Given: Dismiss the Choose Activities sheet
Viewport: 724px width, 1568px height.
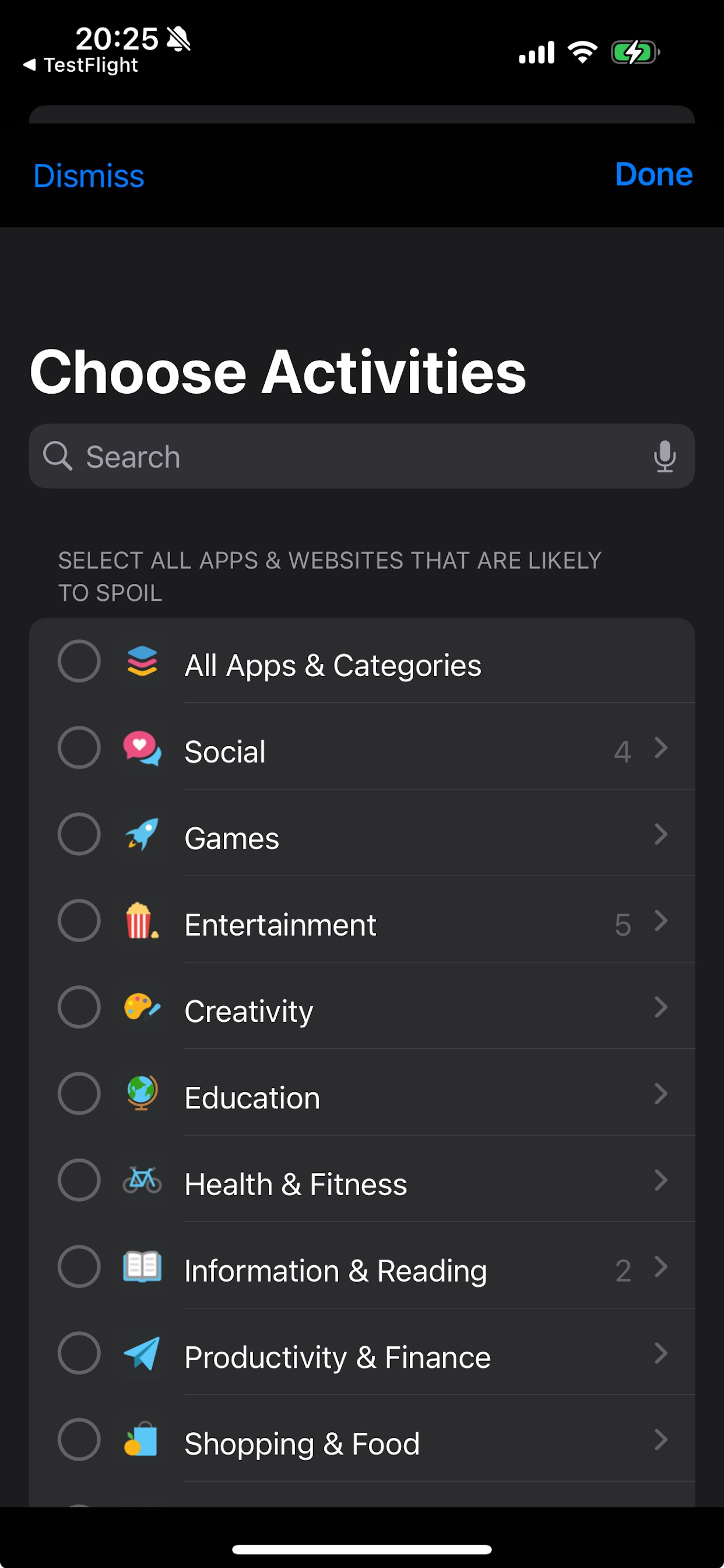Looking at the screenshot, I should tap(89, 176).
